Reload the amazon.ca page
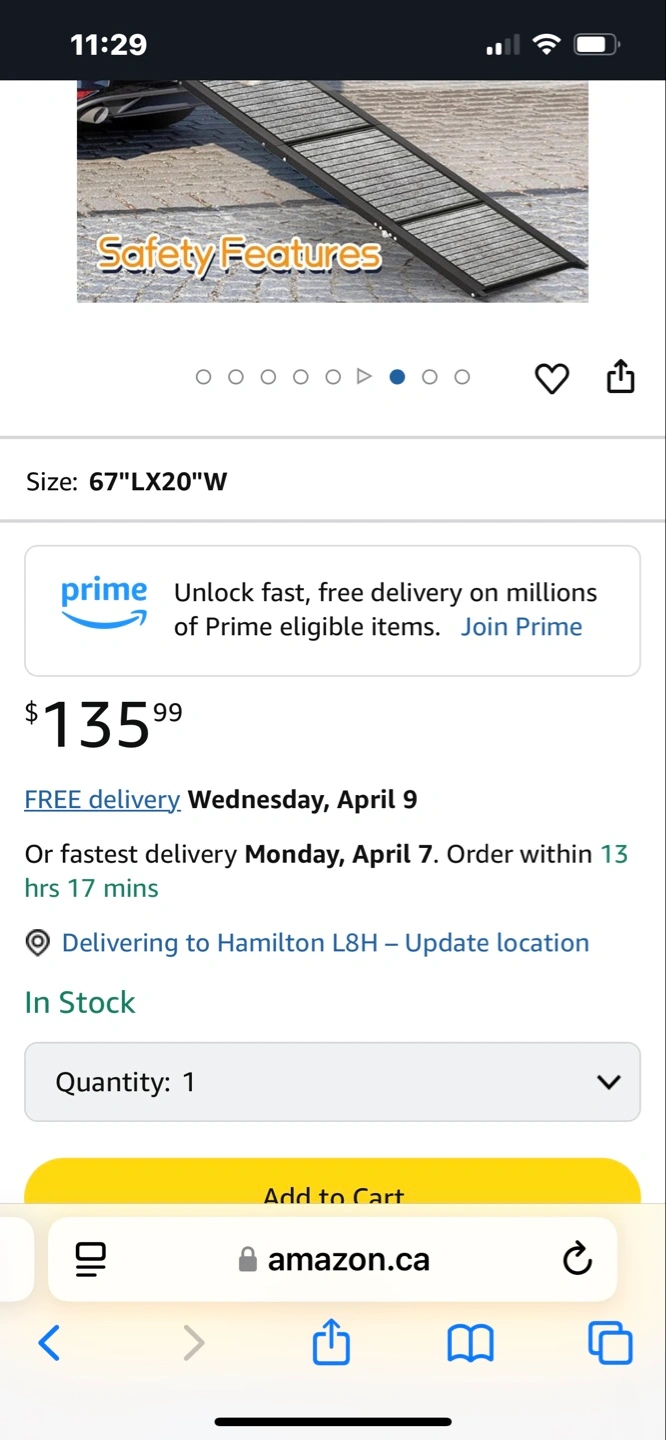This screenshot has width=666, height=1440. (x=577, y=1259)
